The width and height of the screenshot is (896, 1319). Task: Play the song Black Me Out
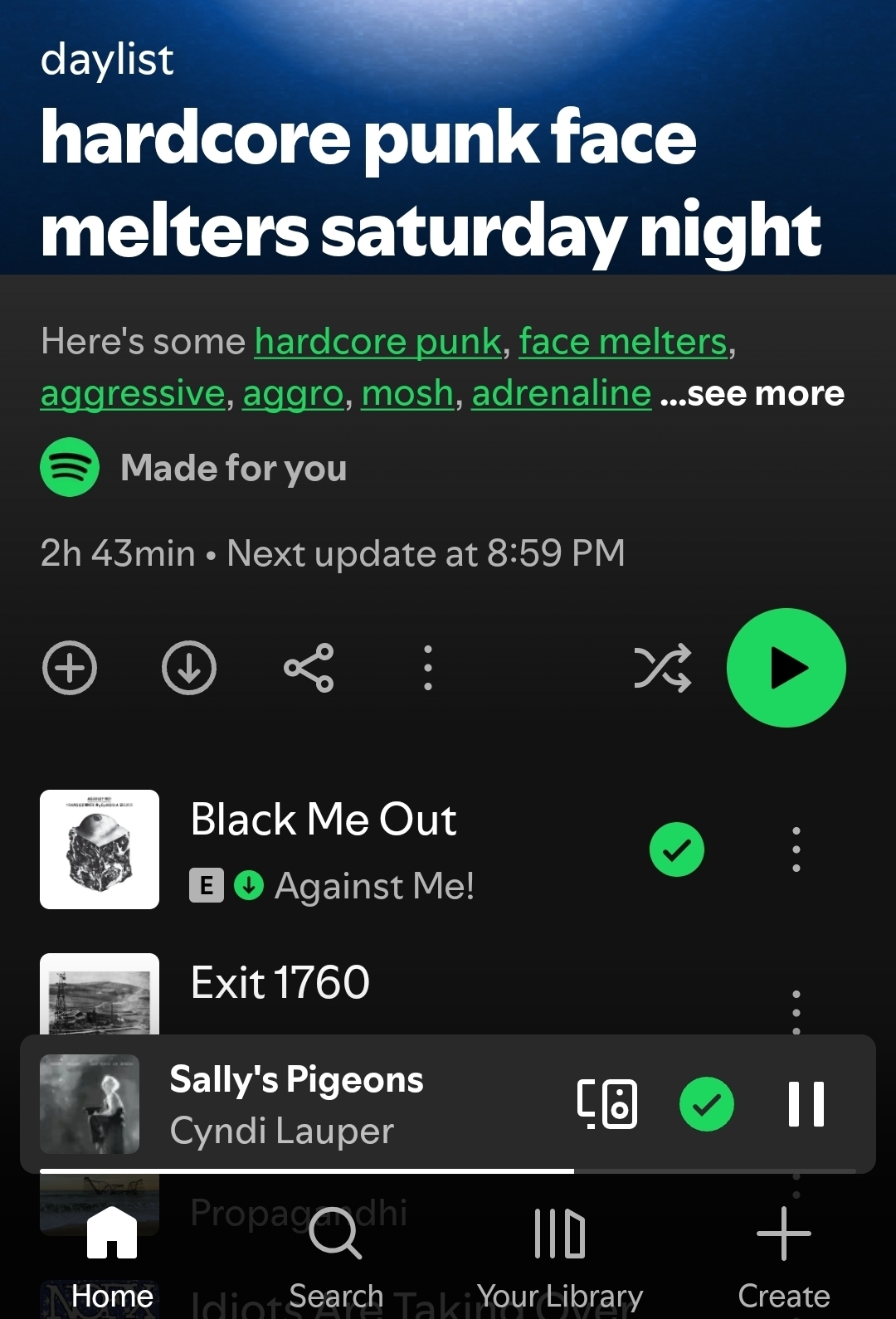324,820
